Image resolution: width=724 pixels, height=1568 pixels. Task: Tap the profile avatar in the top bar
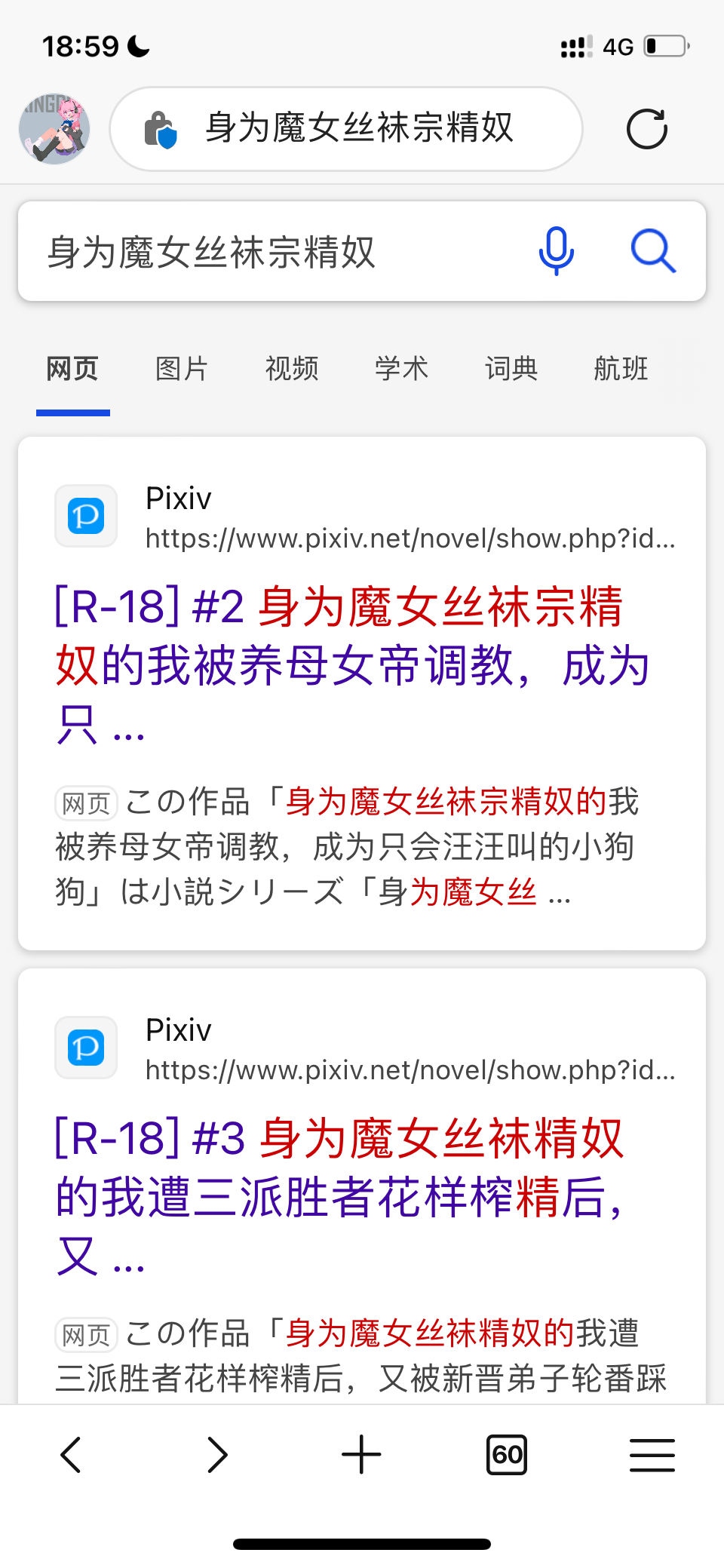tap(54, 129)
